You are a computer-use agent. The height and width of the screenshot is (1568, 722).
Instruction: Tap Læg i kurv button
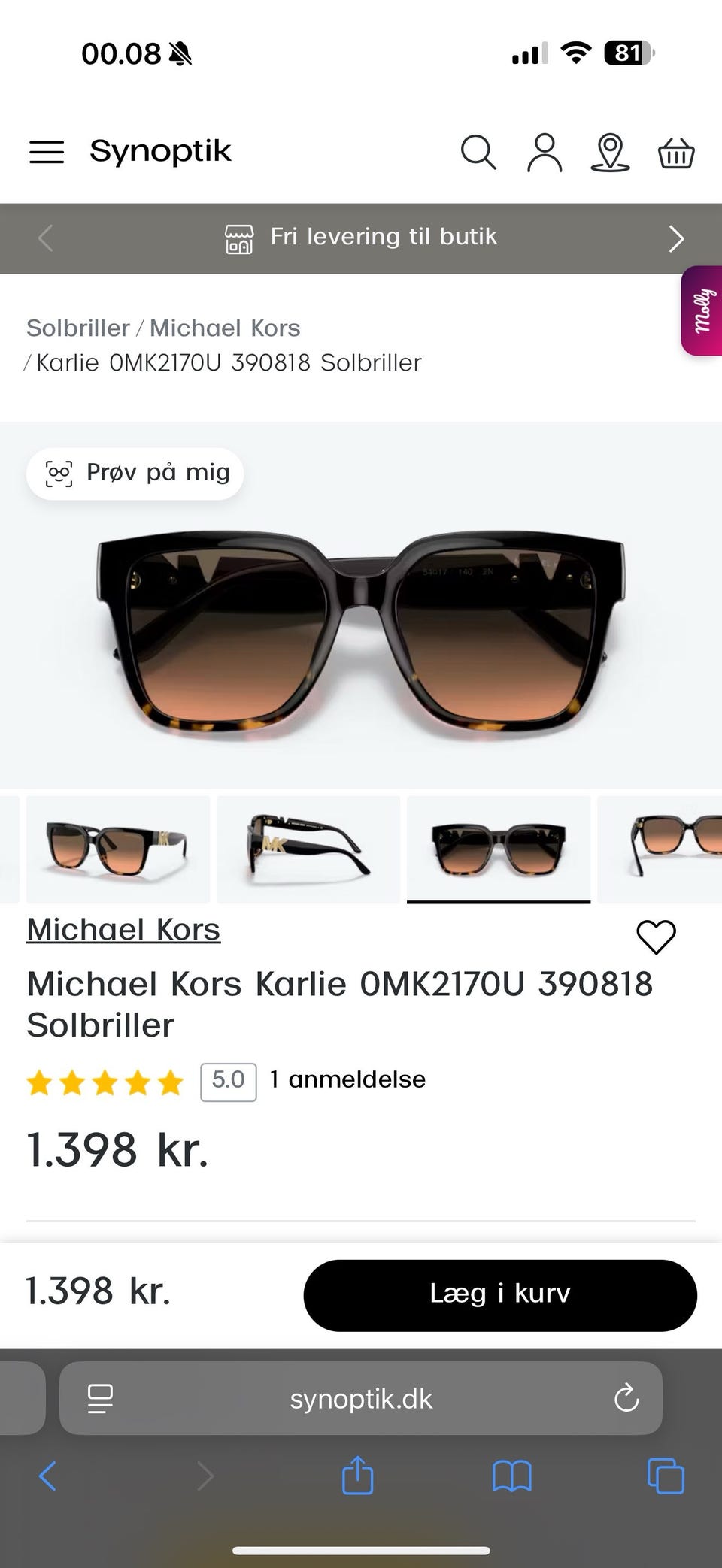[500, 1295]
